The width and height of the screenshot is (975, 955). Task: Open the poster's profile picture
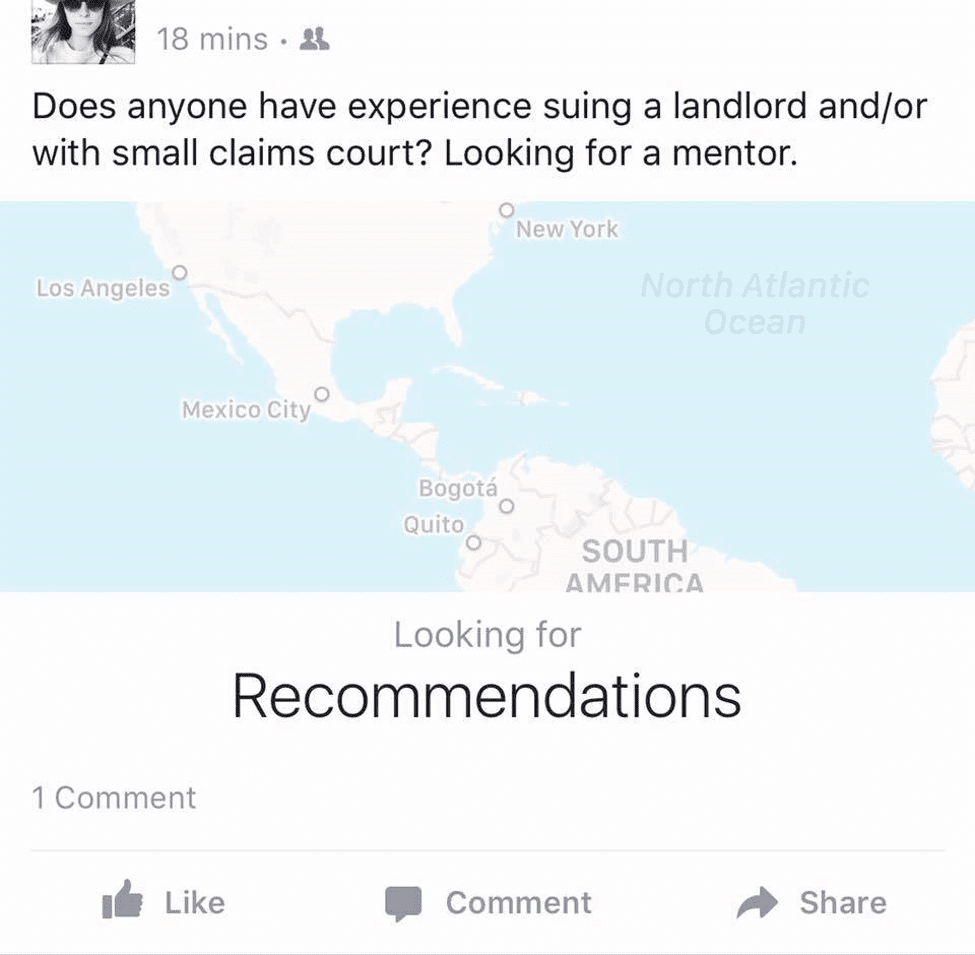(83, 32)
